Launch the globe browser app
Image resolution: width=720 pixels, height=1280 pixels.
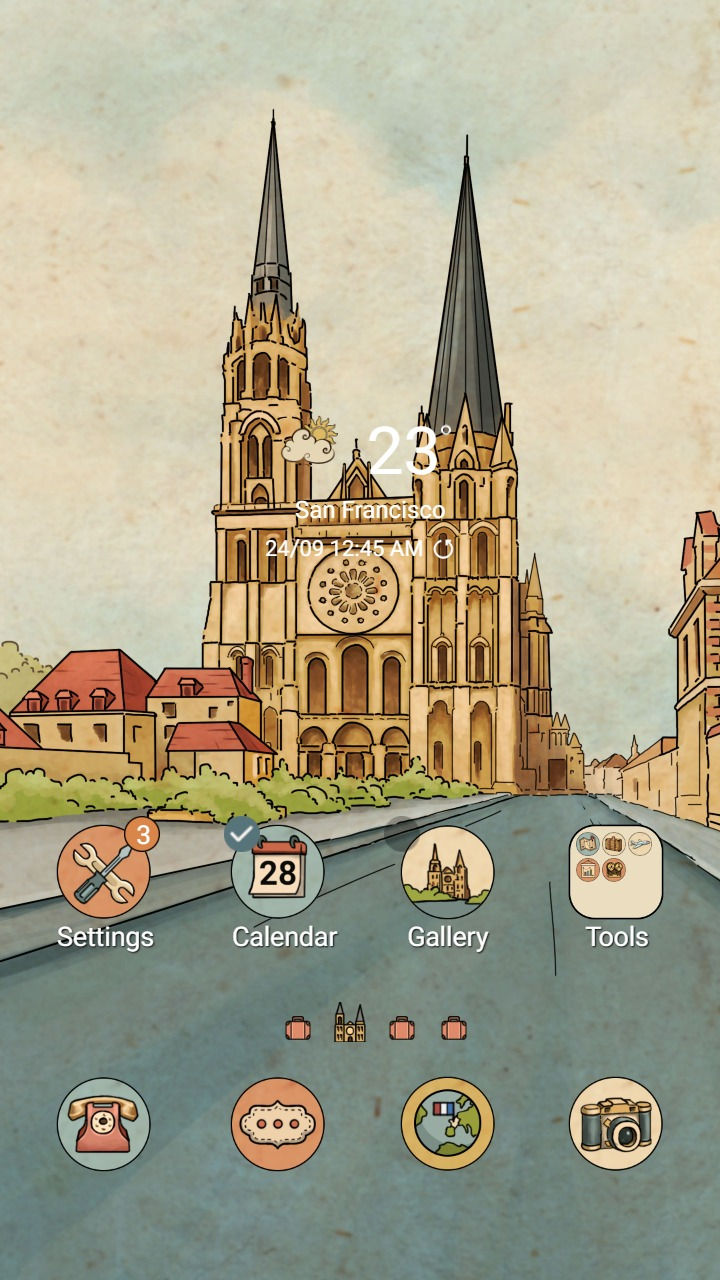[447, 1123]
